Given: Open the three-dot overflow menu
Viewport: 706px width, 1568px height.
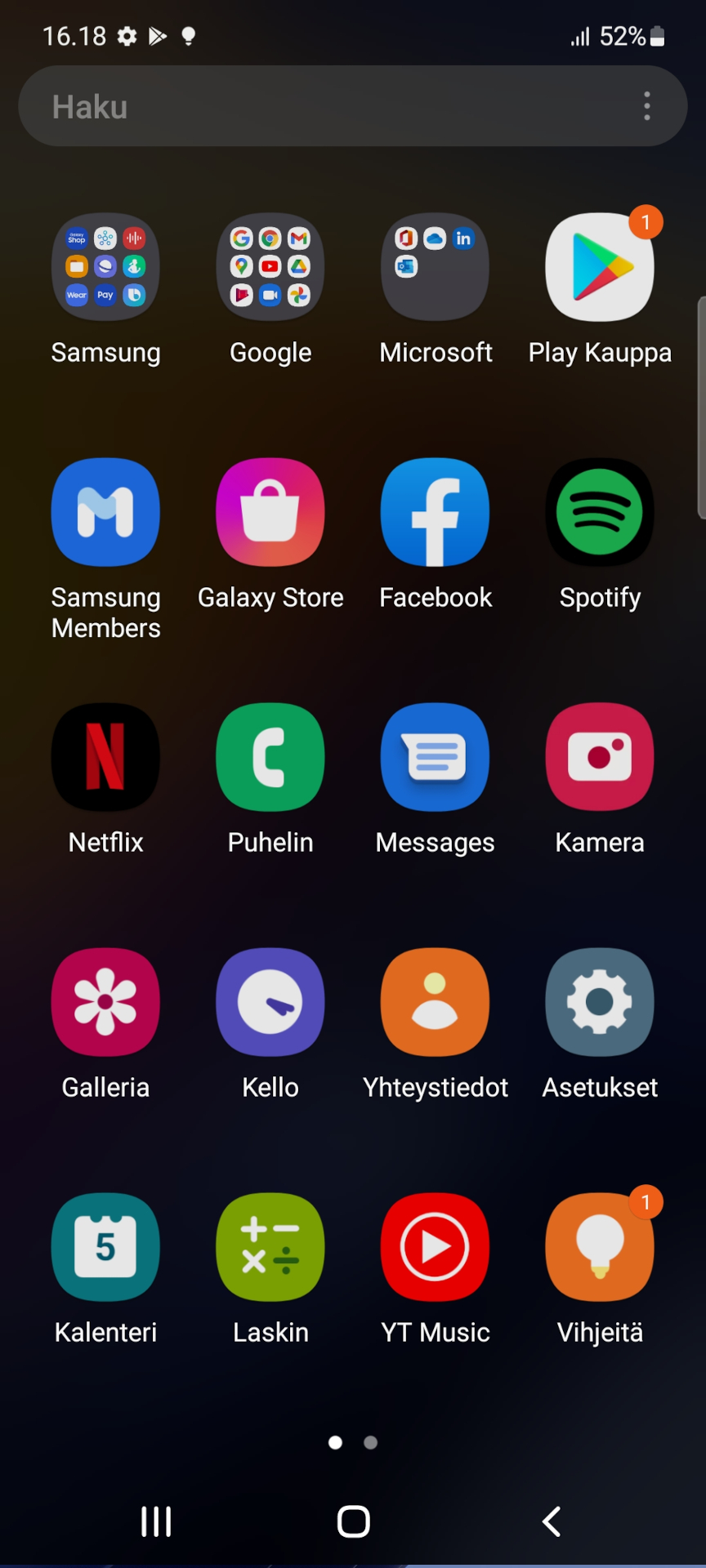Looking at the screenshot, I should tap(647, 106).
